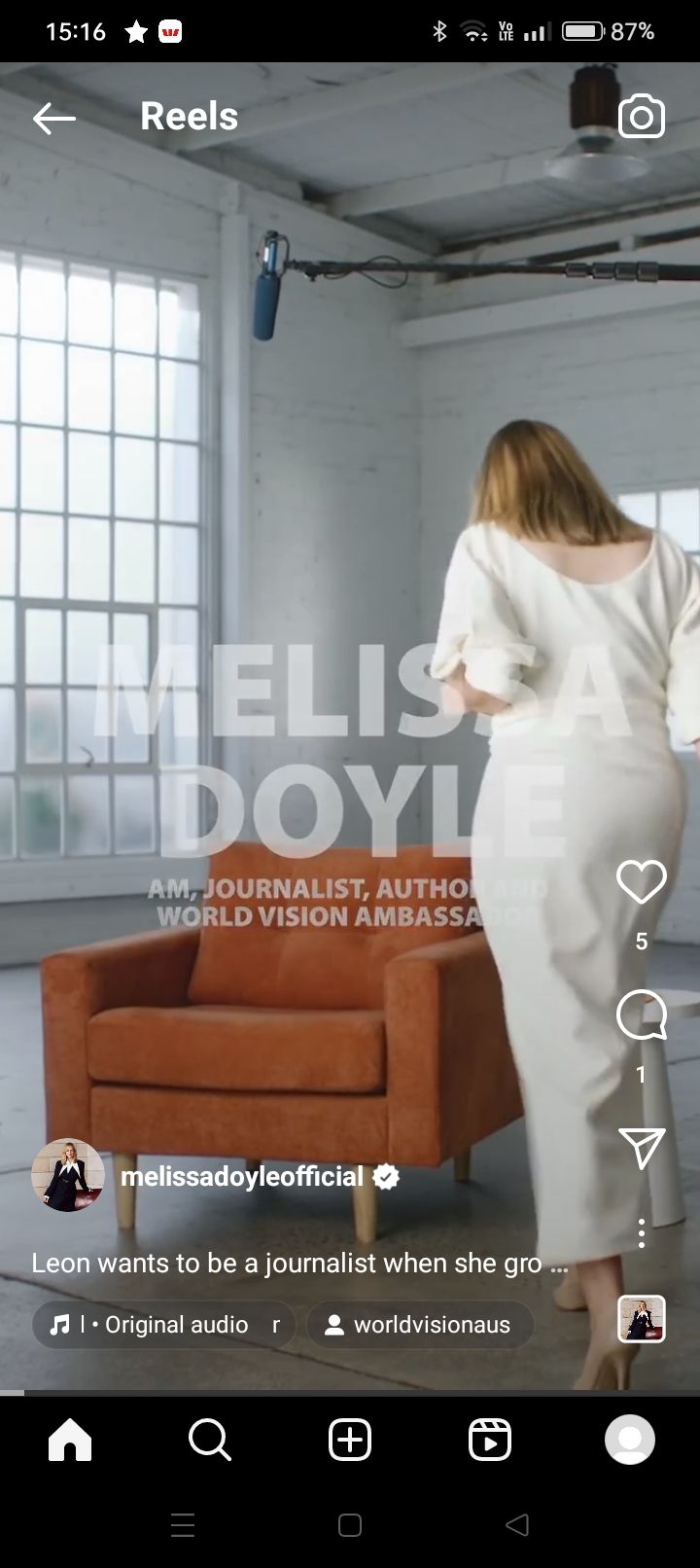
Task: Switch to the Search tab
Action: point(209,1440)
